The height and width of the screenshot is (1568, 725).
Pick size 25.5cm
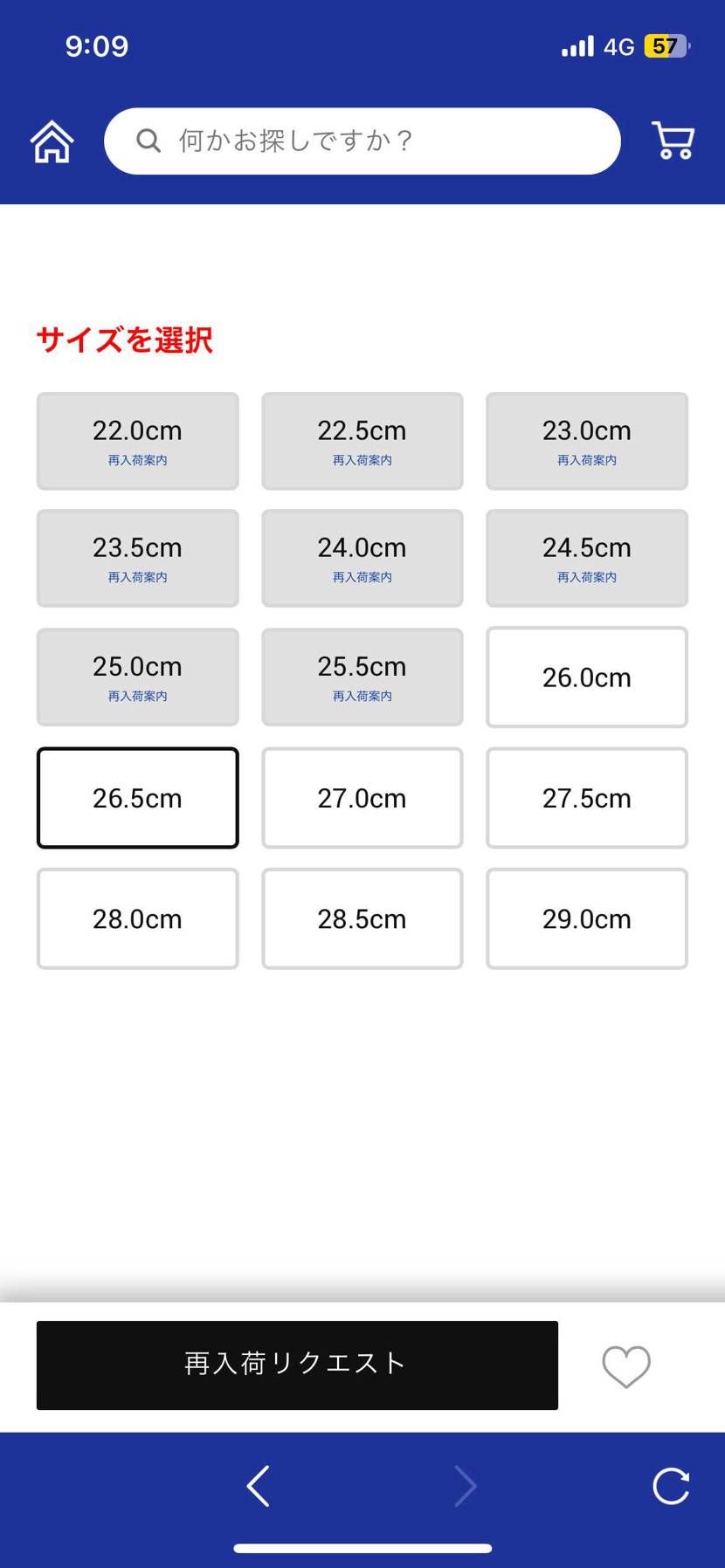pyautogui.click(x=362, y=677)
